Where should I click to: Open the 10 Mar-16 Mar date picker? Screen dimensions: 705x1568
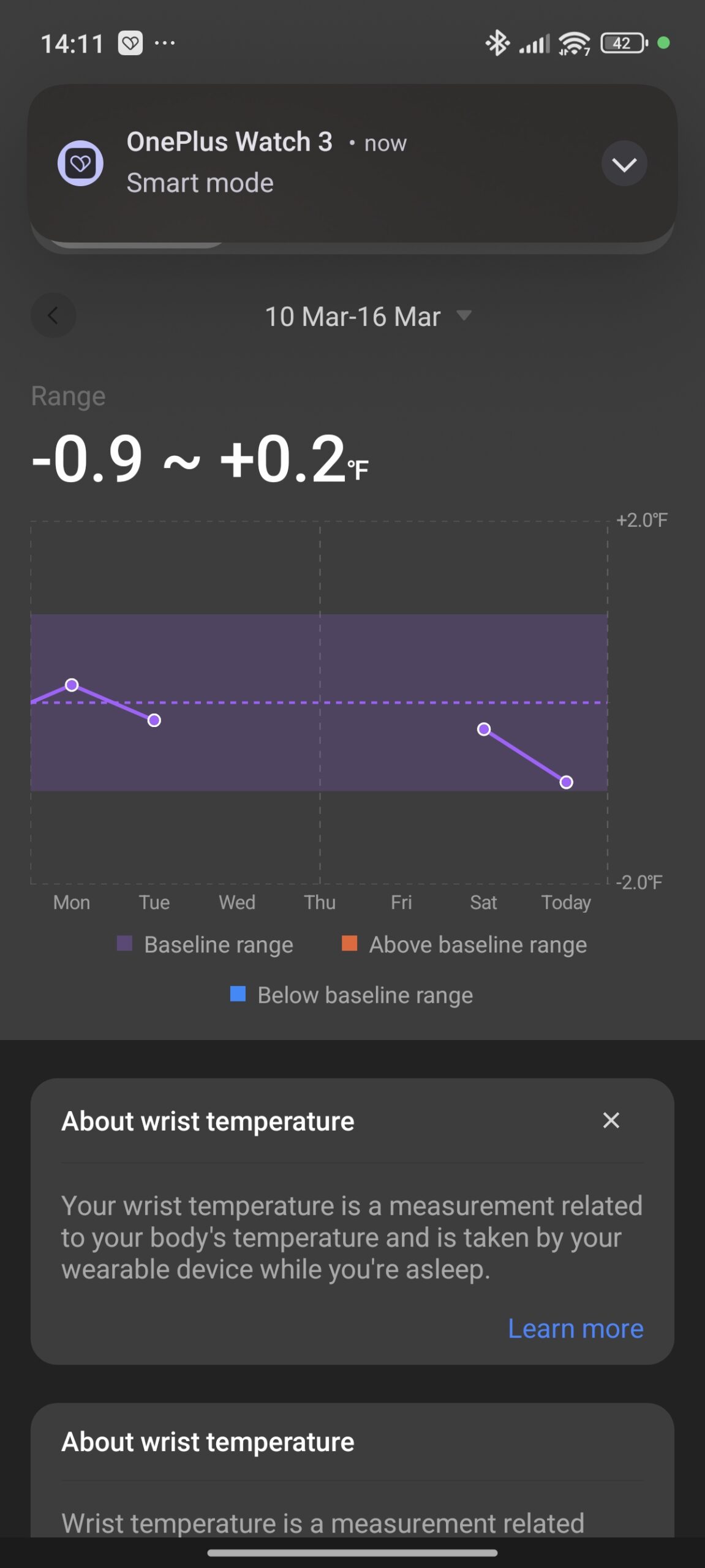[x=368, y=317]
